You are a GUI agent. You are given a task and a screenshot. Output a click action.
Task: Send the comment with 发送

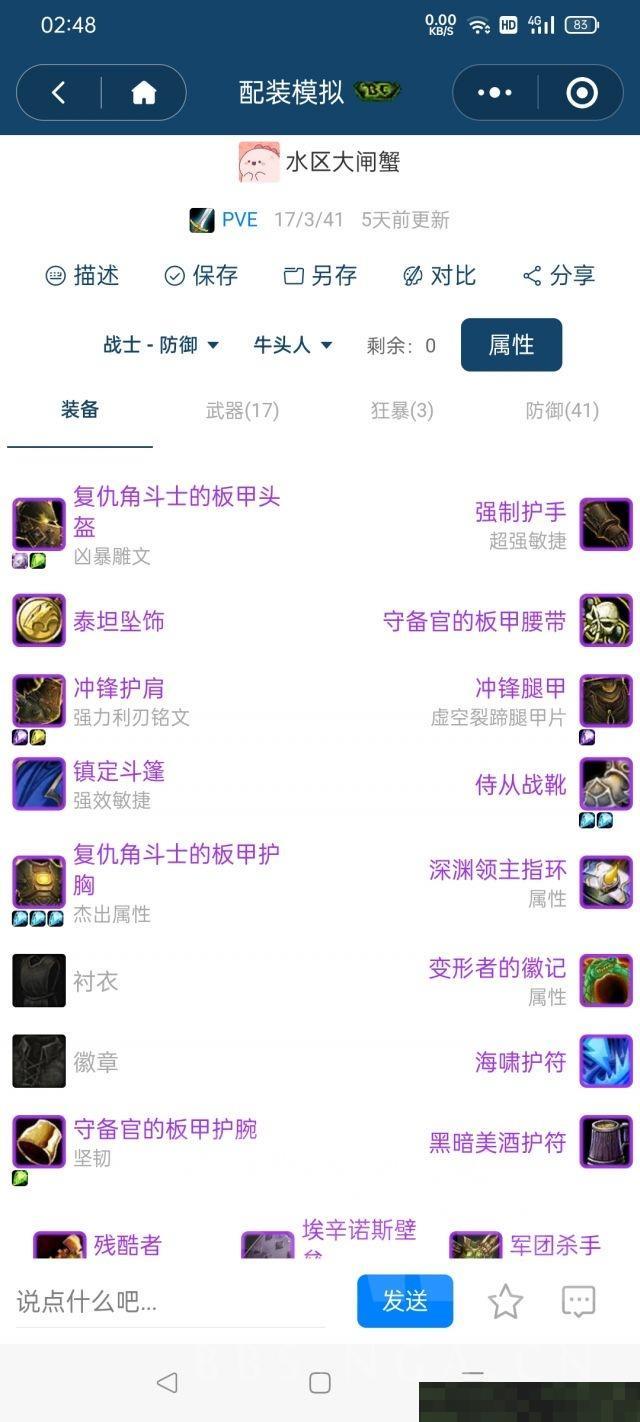(405, 1301)
